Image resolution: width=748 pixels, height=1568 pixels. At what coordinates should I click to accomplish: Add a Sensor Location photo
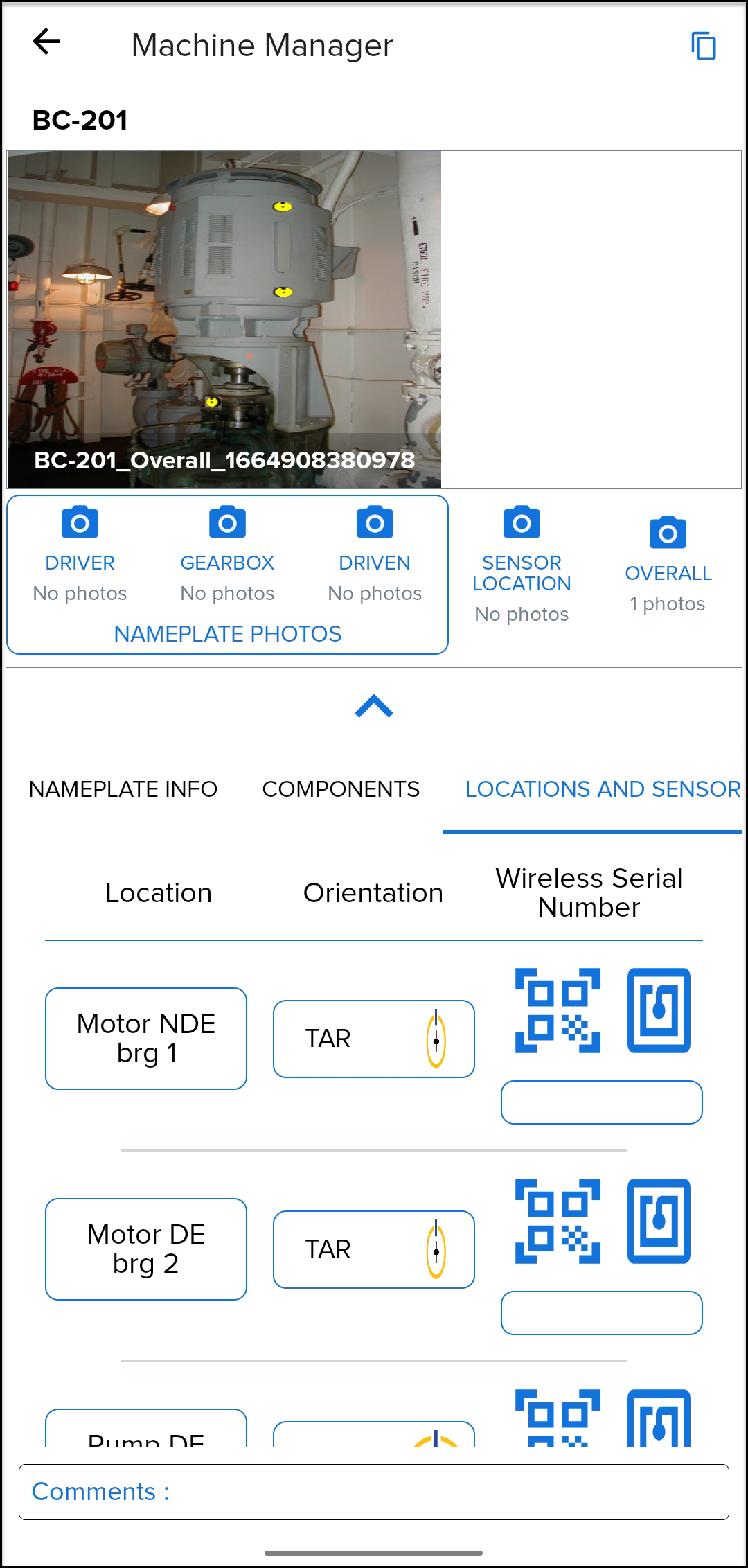[x=522, y=523]
